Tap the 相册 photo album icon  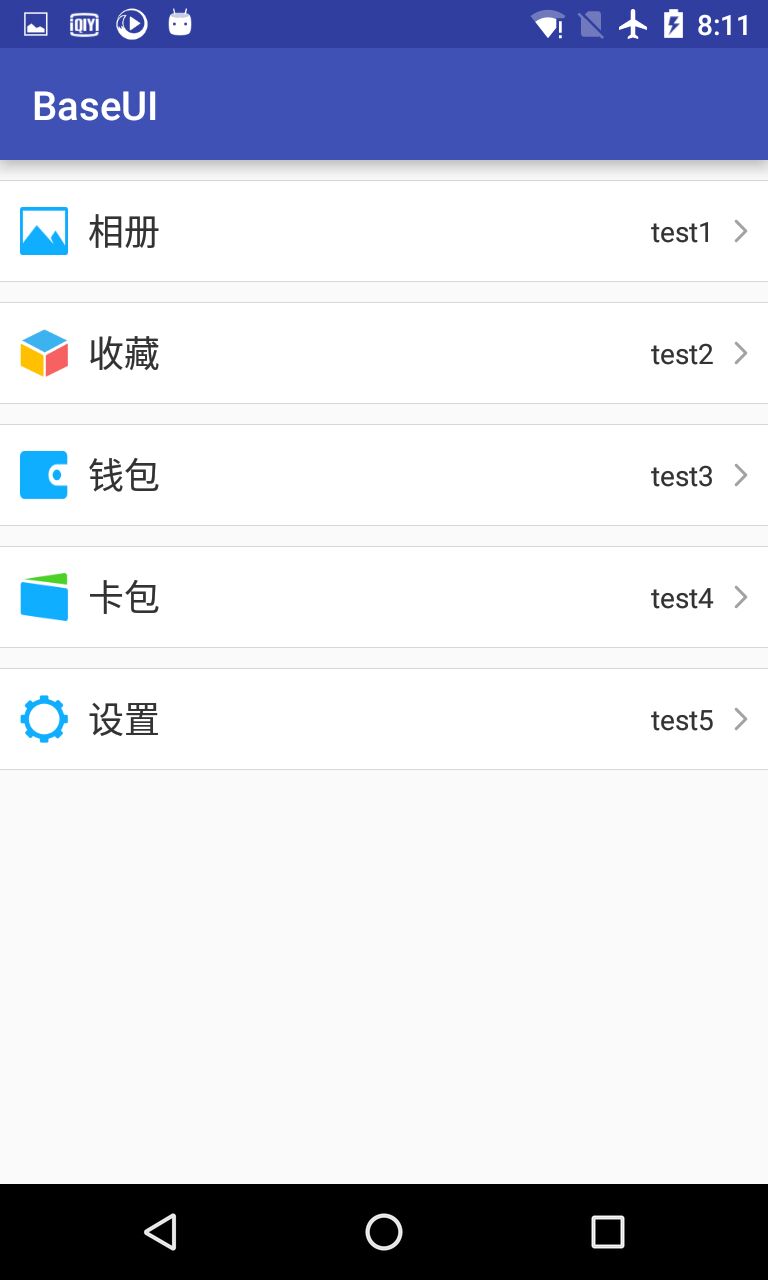[43, 231]
